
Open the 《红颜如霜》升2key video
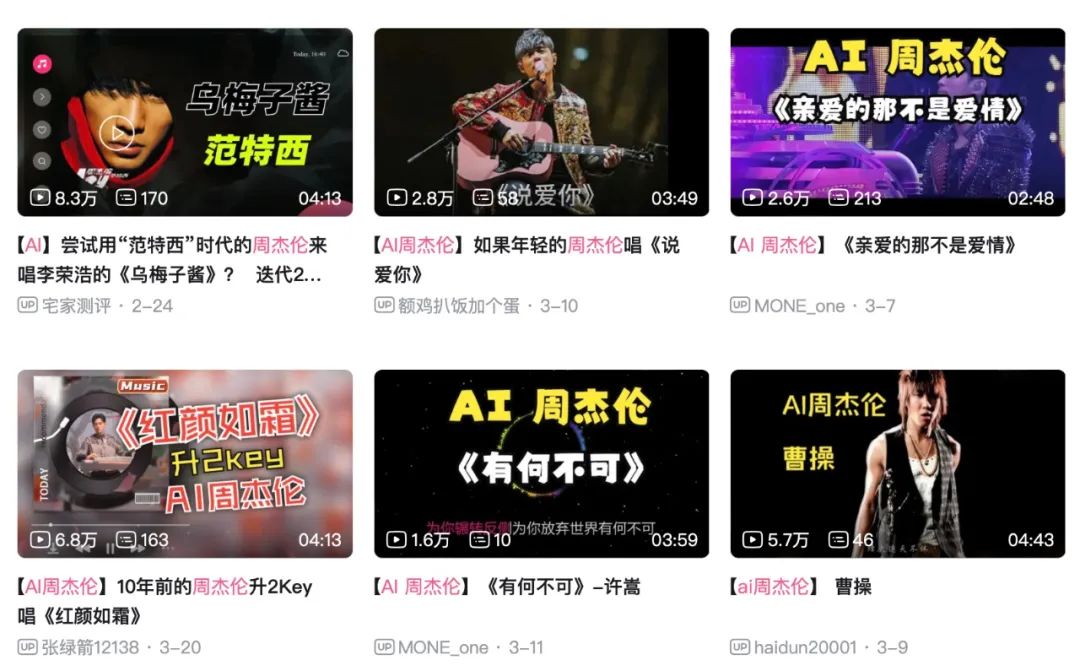185,463
